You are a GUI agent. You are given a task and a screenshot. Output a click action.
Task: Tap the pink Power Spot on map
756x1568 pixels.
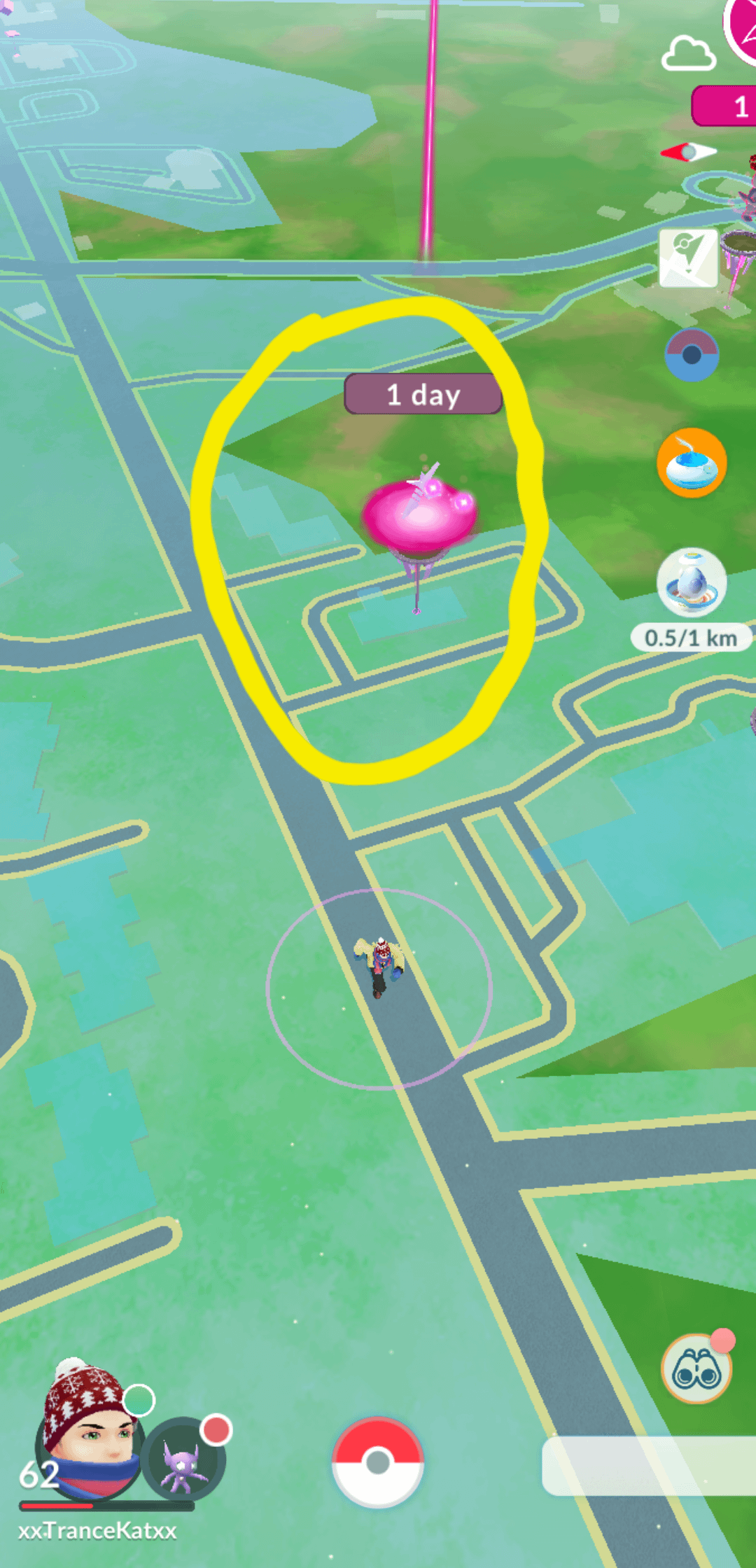tap(420, 516)
